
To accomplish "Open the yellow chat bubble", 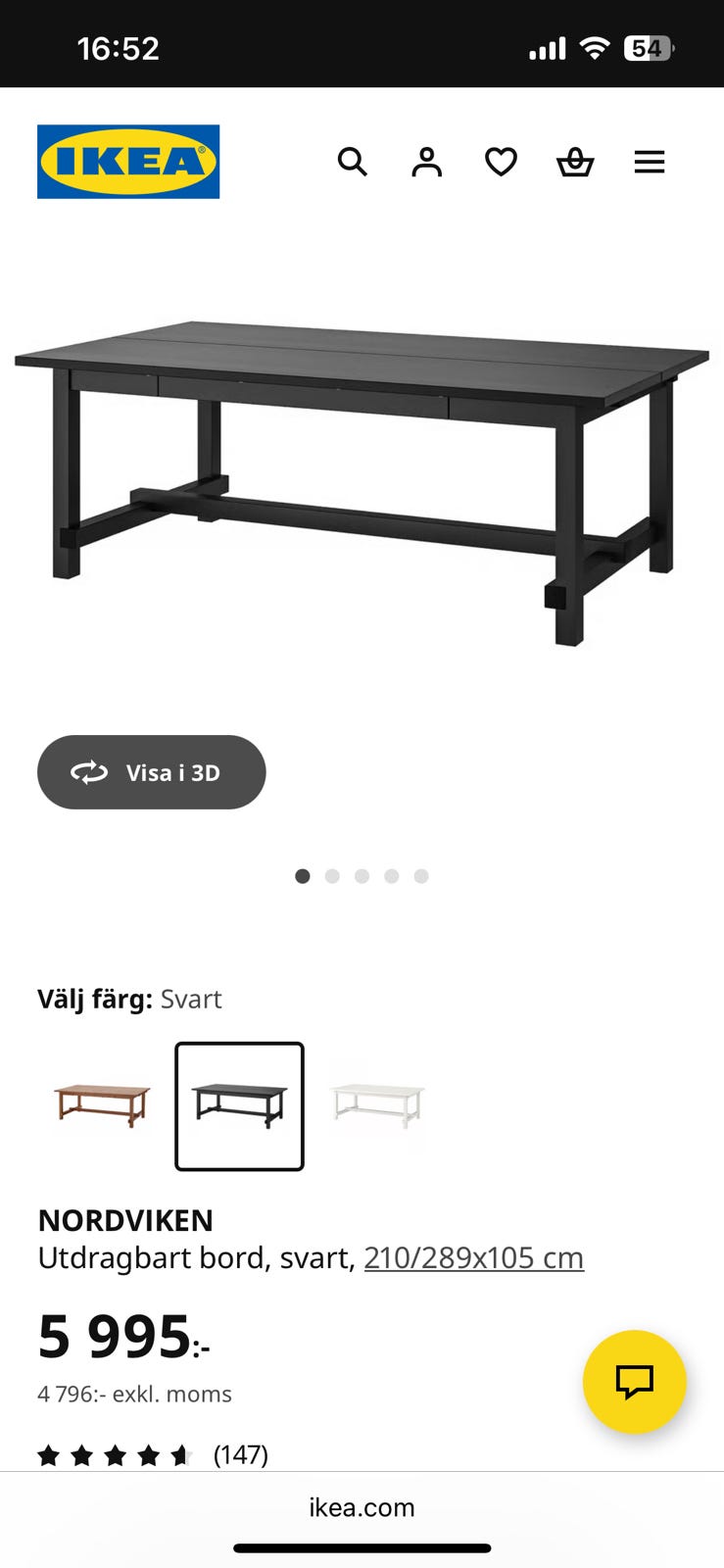I will [x=635, y=1382].
